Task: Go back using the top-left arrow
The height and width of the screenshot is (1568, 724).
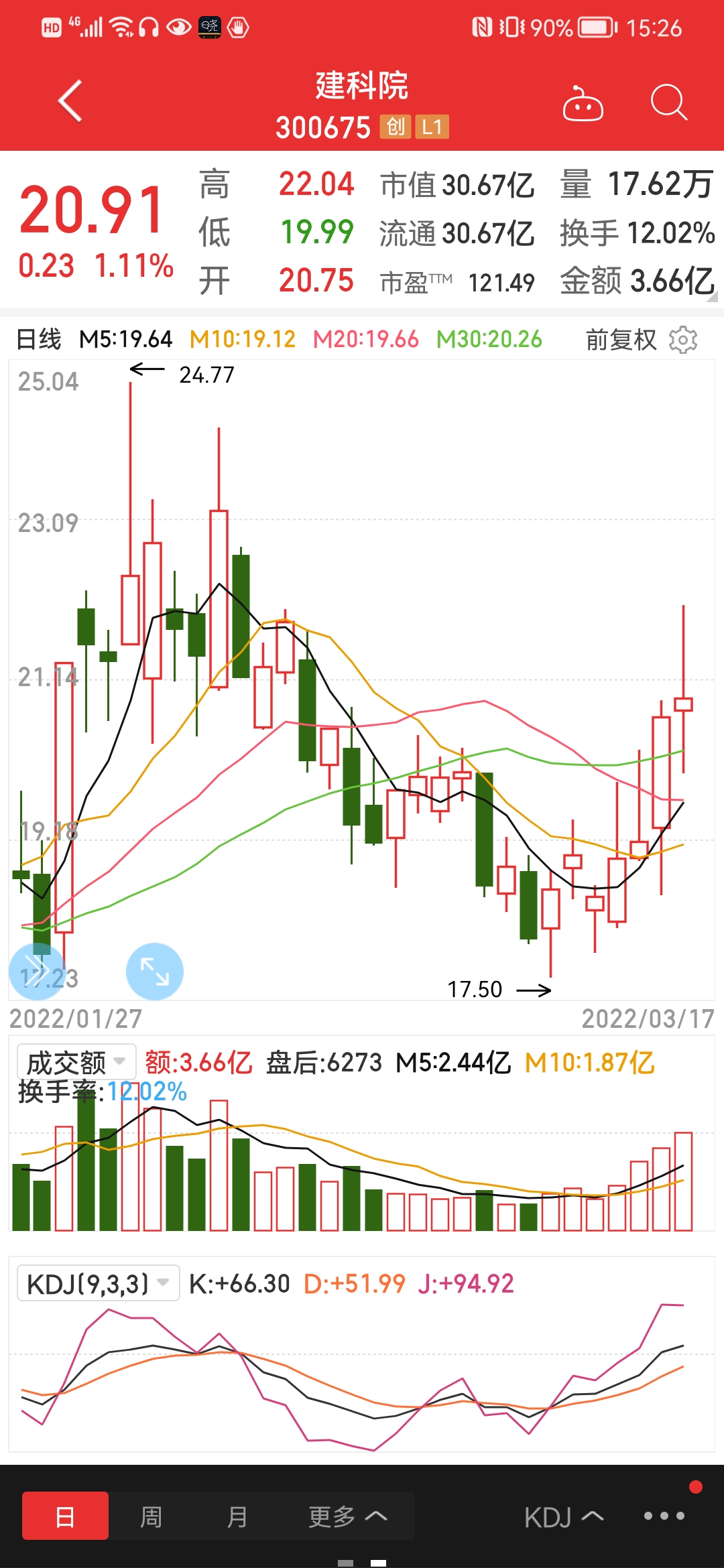Action: pyautogui.click(x=70, y=101)
